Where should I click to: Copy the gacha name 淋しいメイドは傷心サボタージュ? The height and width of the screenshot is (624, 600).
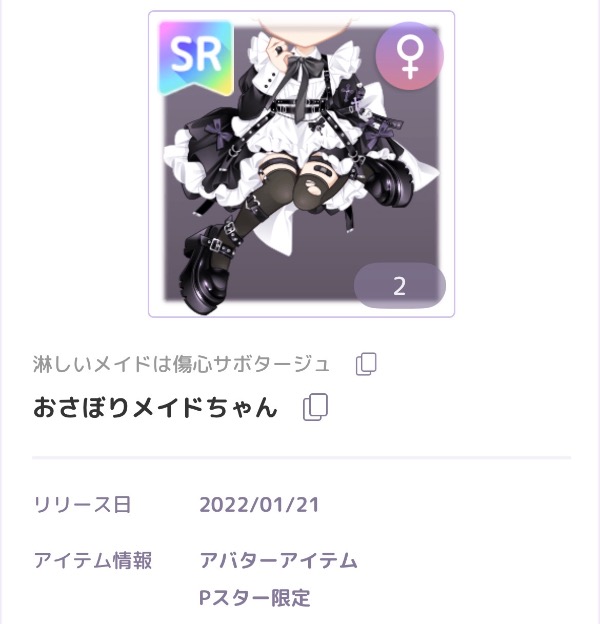pos(366,364)
